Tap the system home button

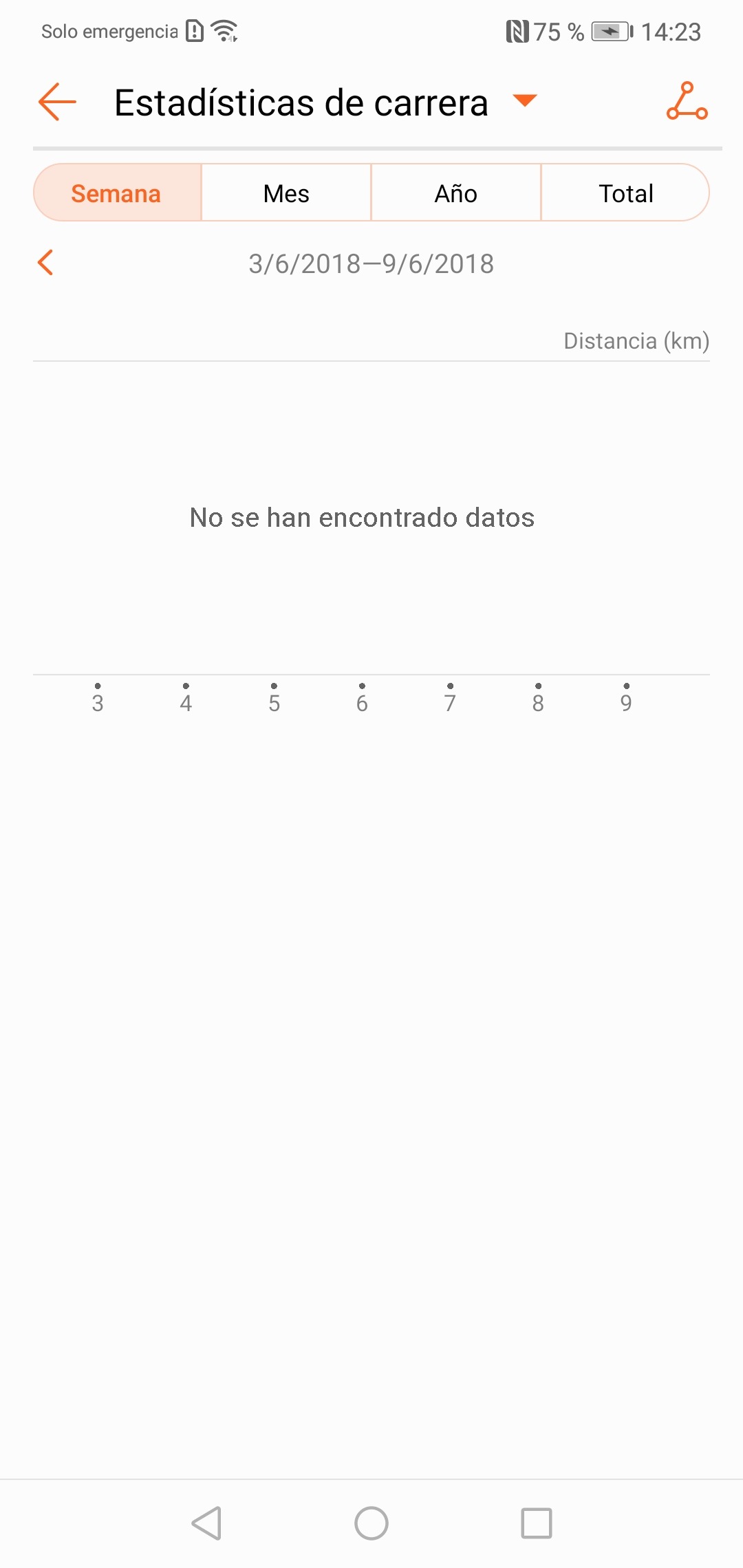(x=371, y=1523)
